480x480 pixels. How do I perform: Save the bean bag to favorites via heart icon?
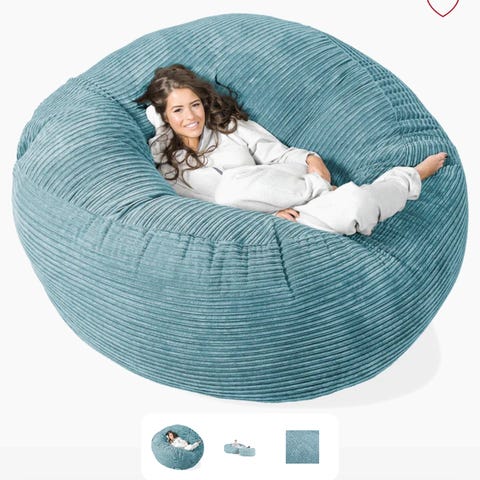coord(443,6)
